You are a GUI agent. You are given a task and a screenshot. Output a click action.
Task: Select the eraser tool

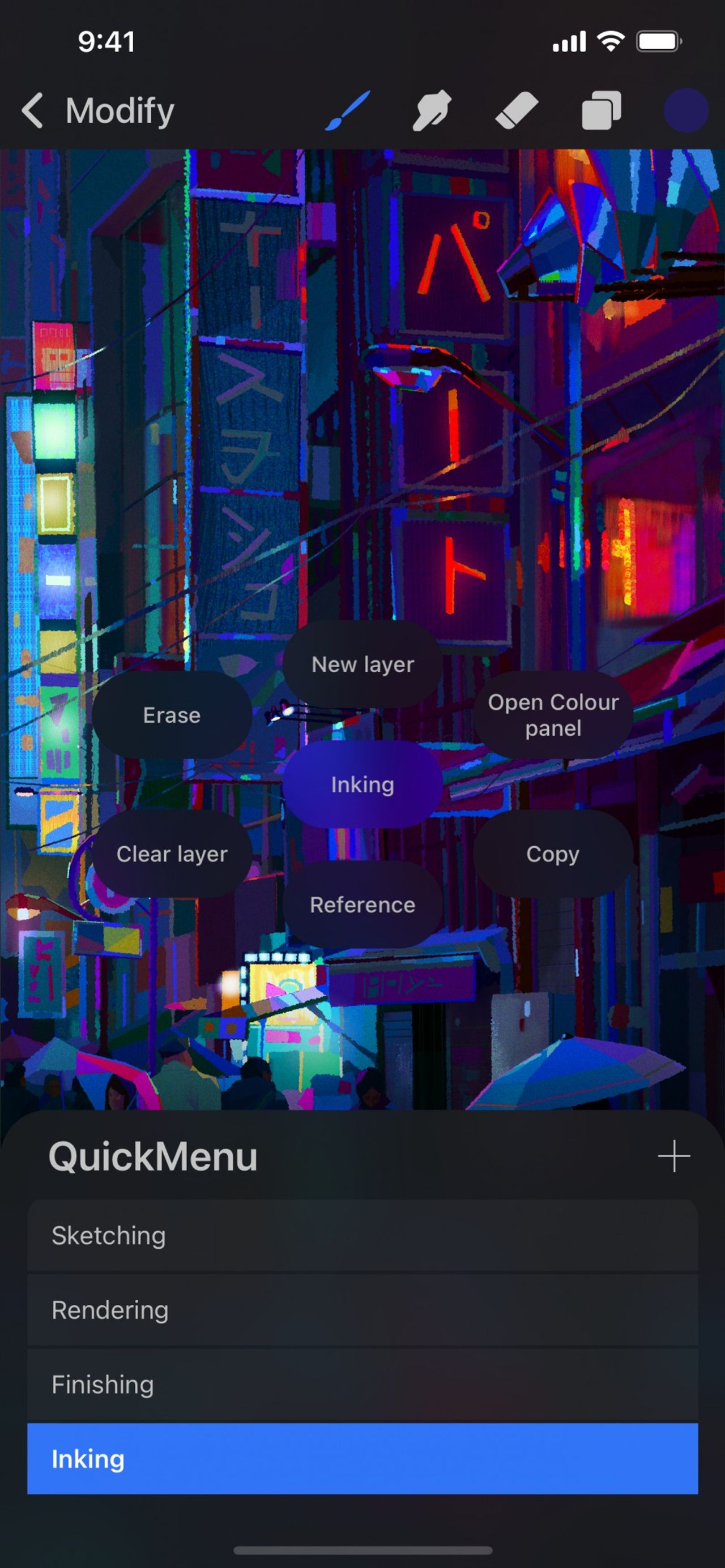point(516,111)
